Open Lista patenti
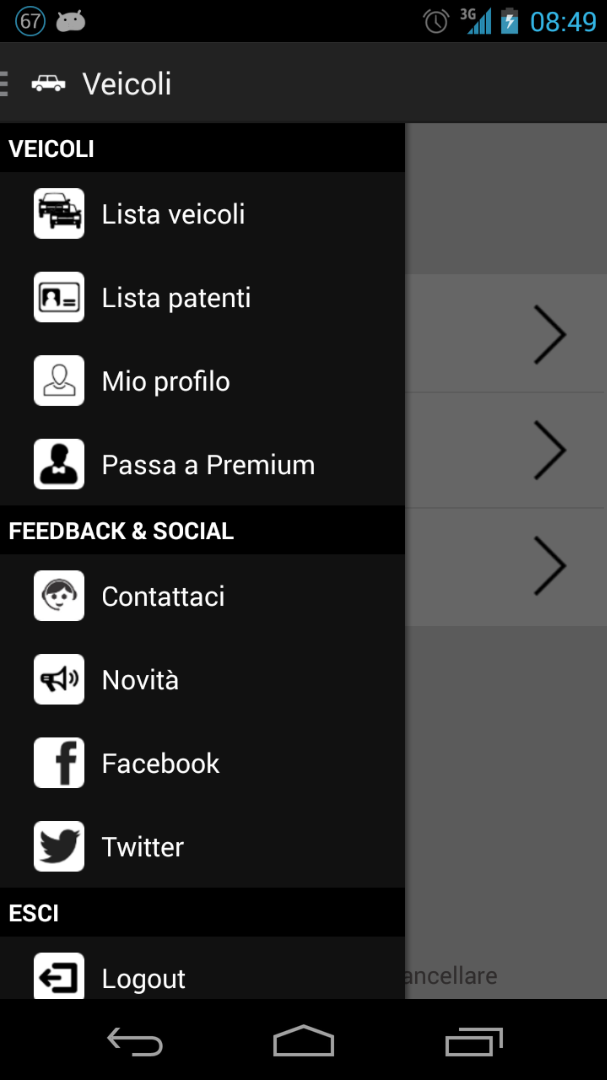 202,298
